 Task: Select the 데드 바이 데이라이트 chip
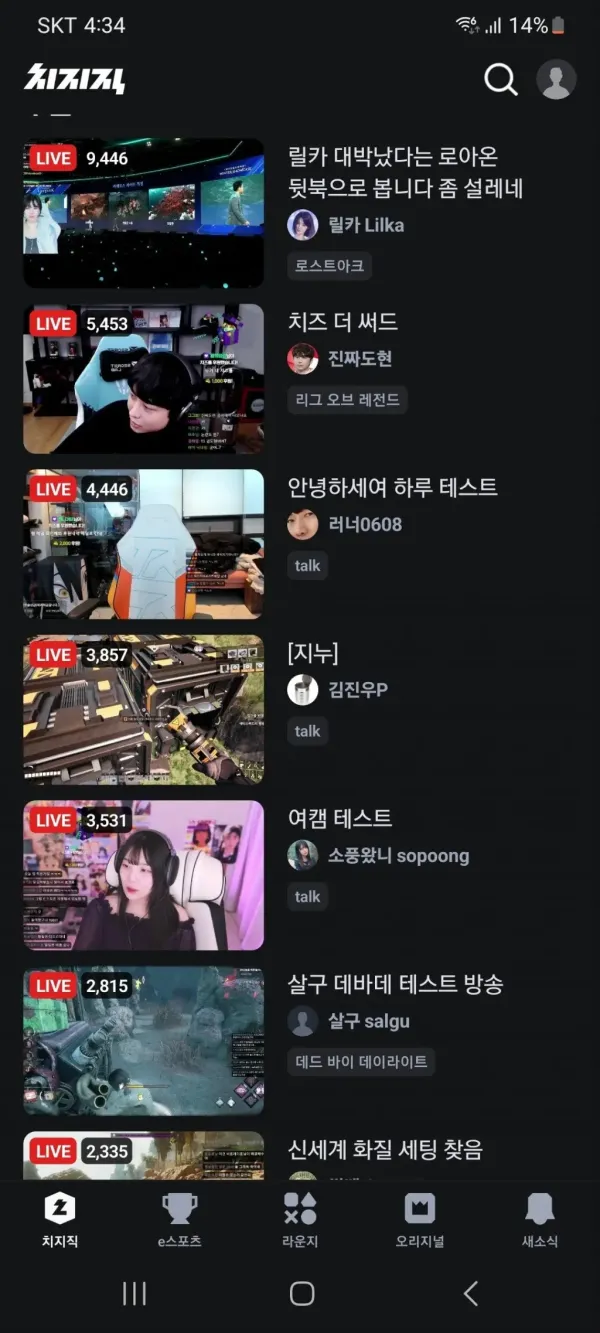point(361,1062)
